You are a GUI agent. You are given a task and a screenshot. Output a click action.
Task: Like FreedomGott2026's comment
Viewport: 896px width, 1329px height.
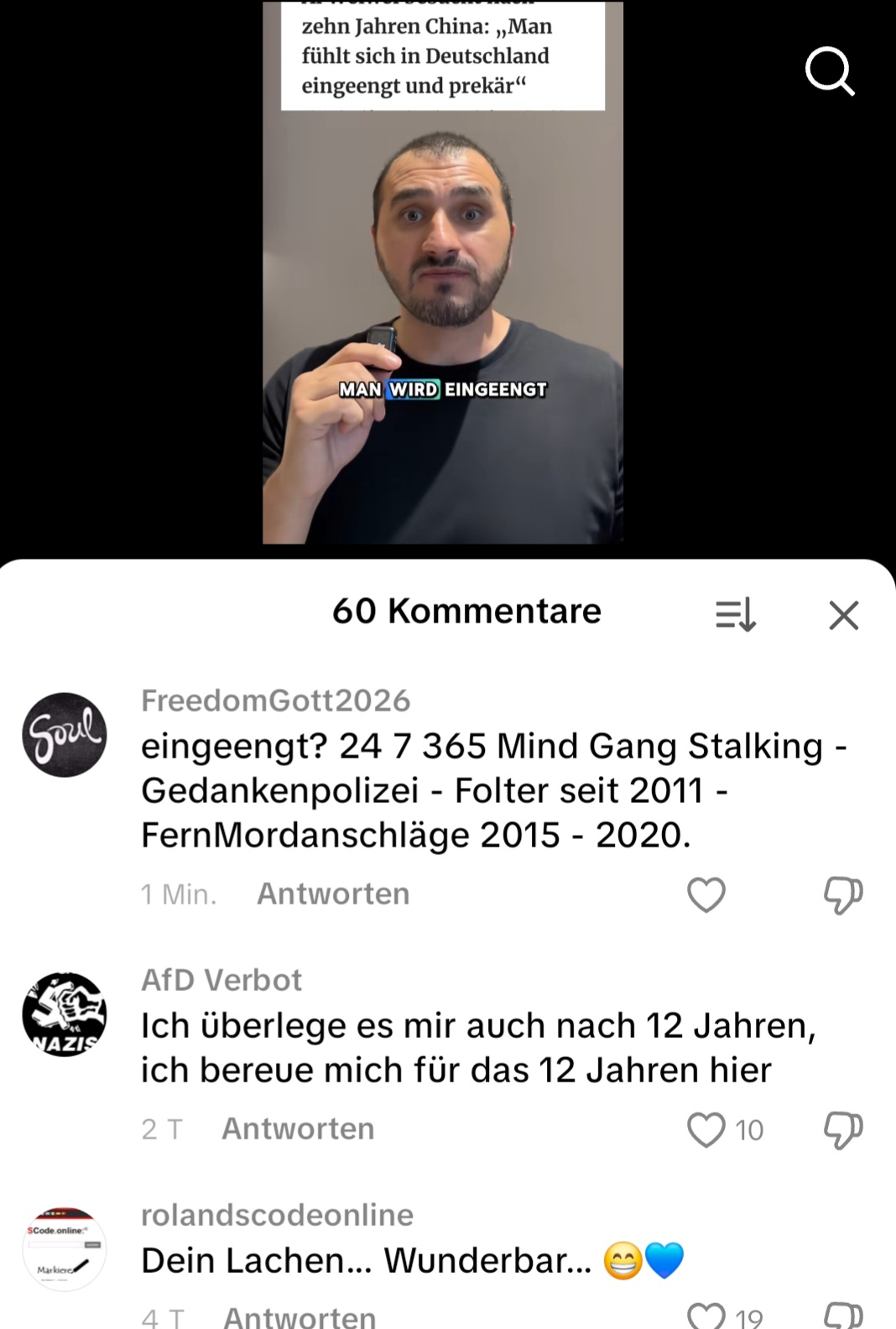tap(706, 894)
